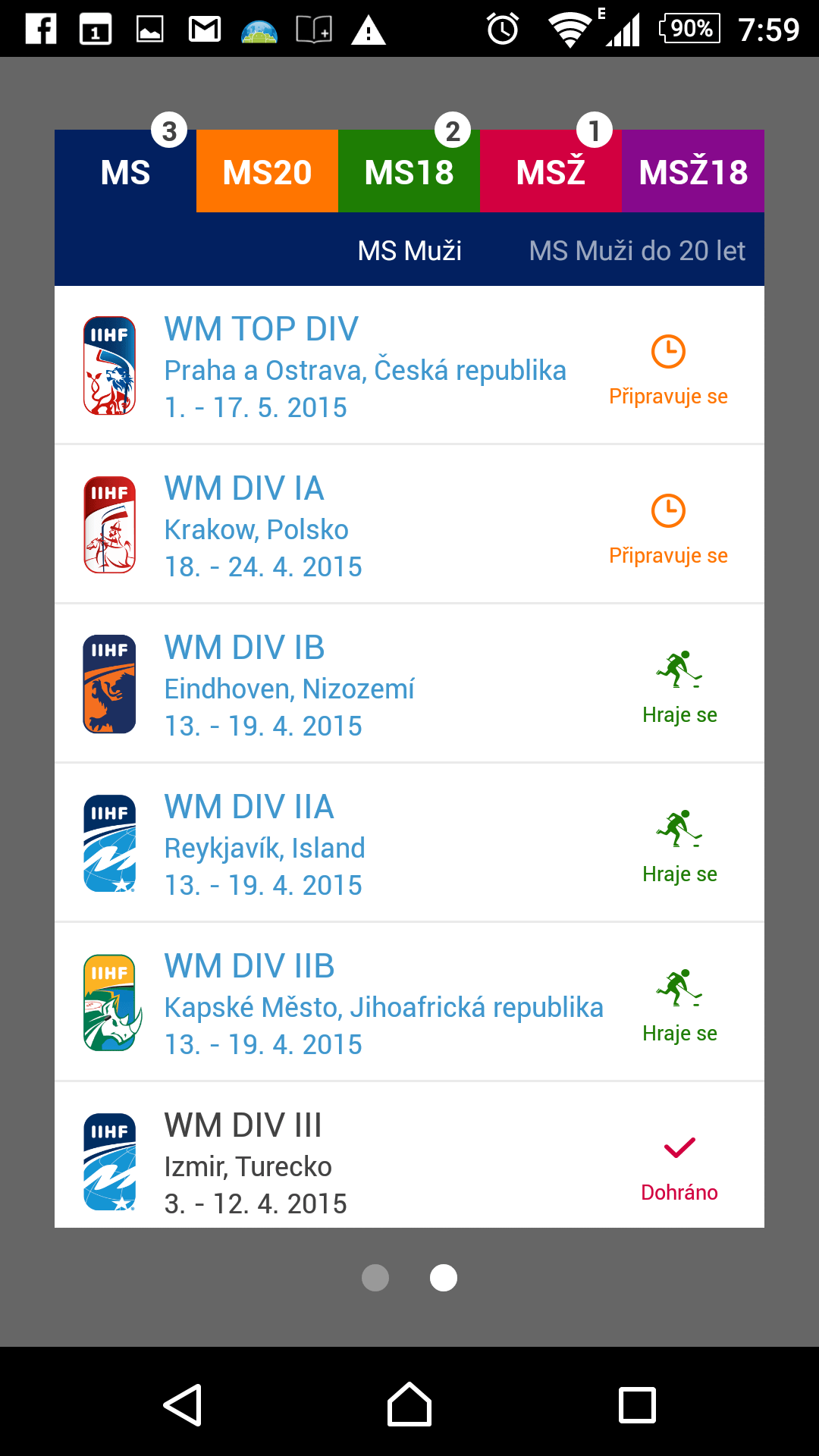Select the MS tab

125,171
